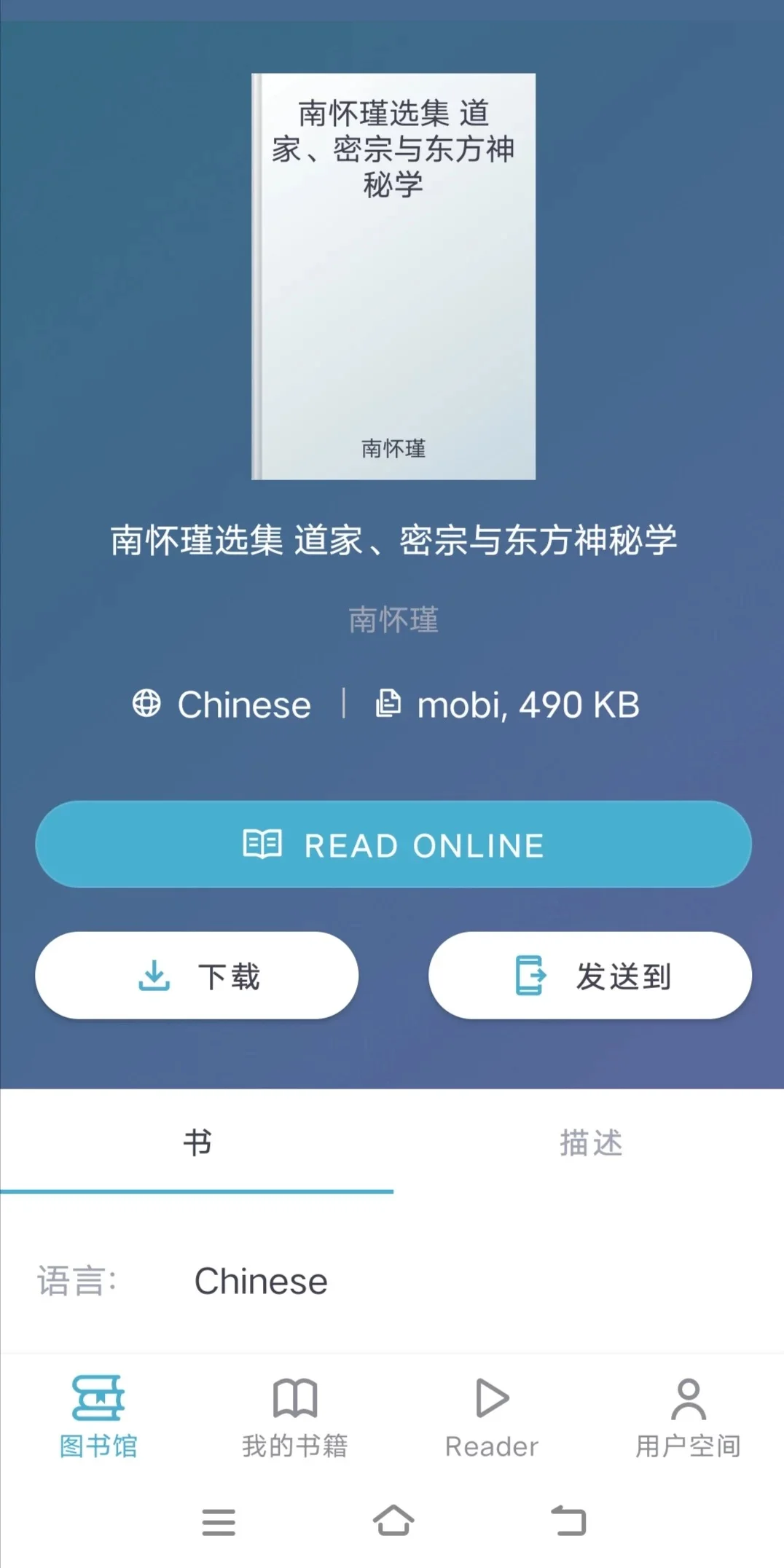784x1568 pixels.
Task: Tap the system back button
Action: pyautogui.click(x=568, y=1521)
